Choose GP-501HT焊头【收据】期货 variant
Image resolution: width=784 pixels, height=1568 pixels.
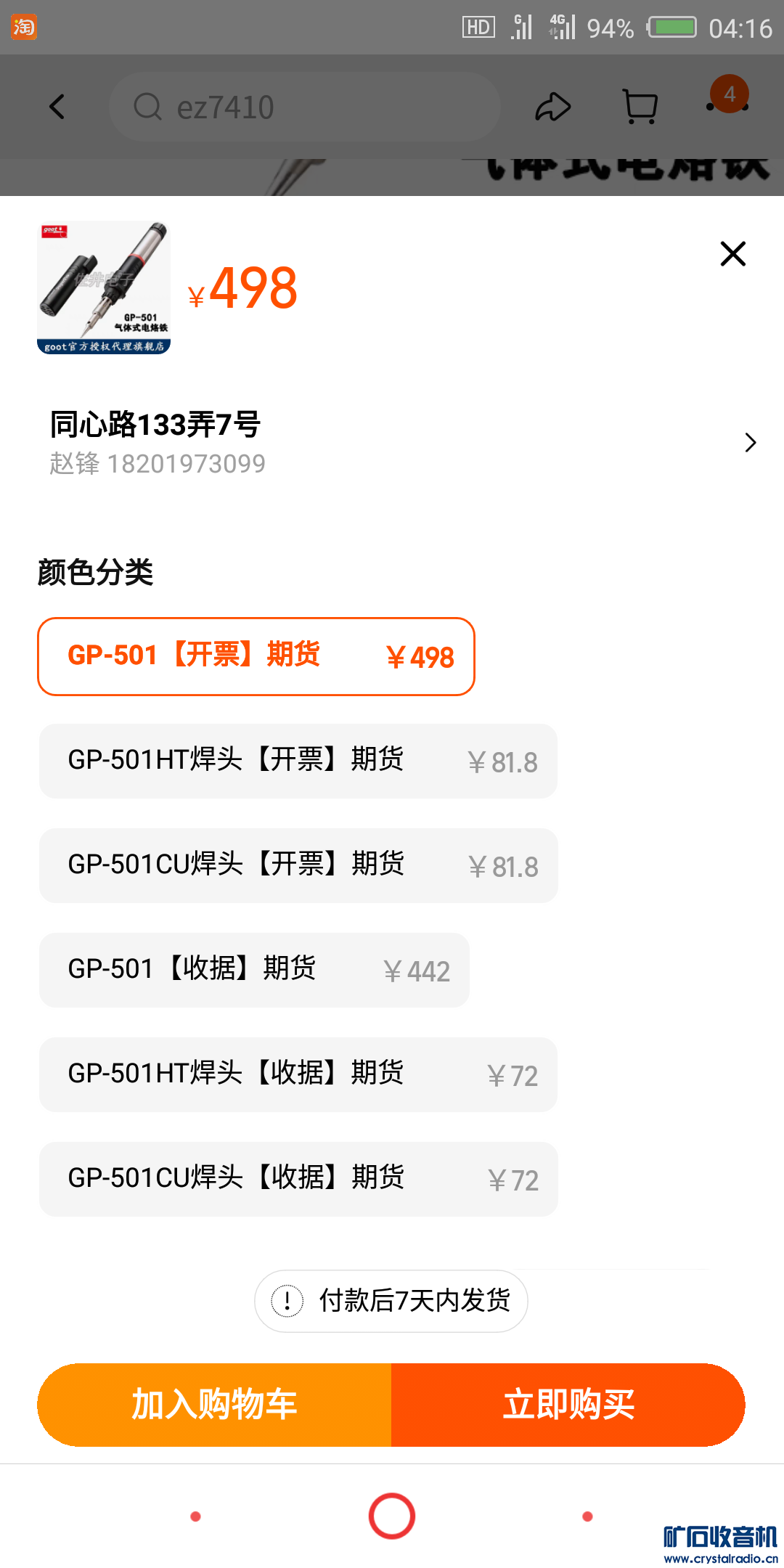click(298, 1074)
